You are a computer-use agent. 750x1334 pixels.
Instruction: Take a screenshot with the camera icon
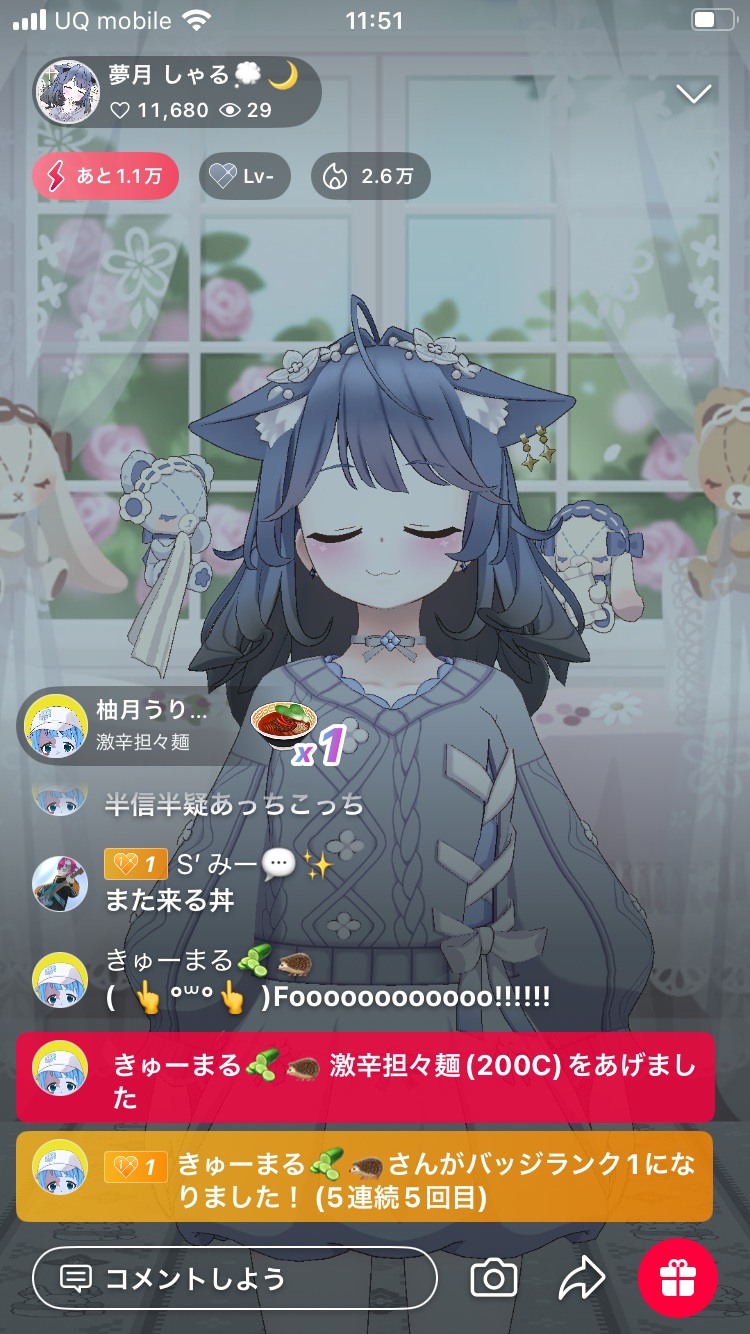(494, 1278)
